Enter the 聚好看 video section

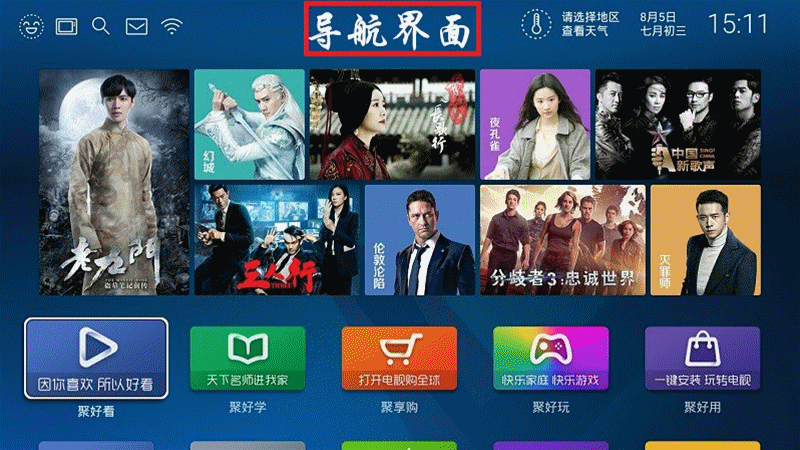pos(95,359)
